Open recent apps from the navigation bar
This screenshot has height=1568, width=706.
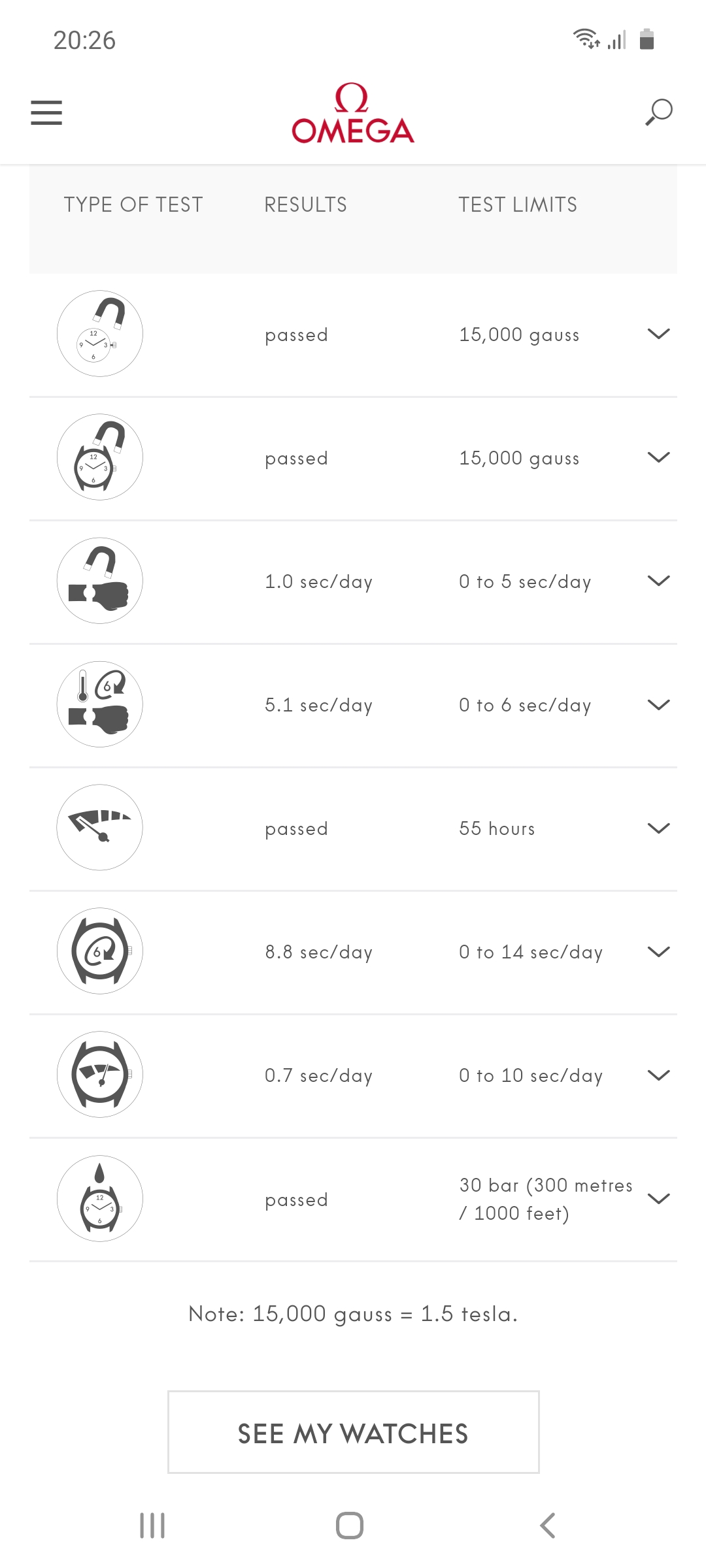pyautogui.click(x=152, y=1526)
